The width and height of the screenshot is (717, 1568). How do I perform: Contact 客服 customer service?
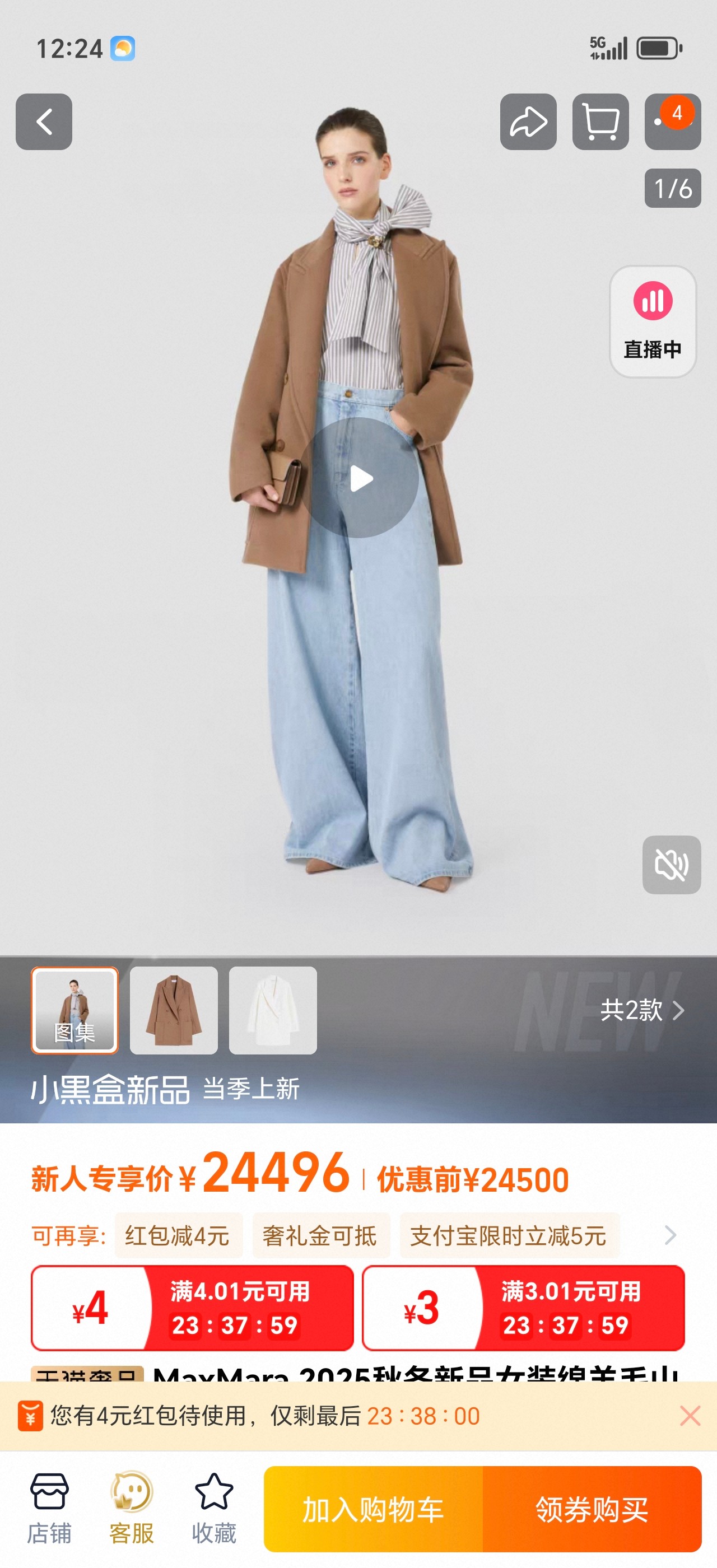click(132, 1508)
